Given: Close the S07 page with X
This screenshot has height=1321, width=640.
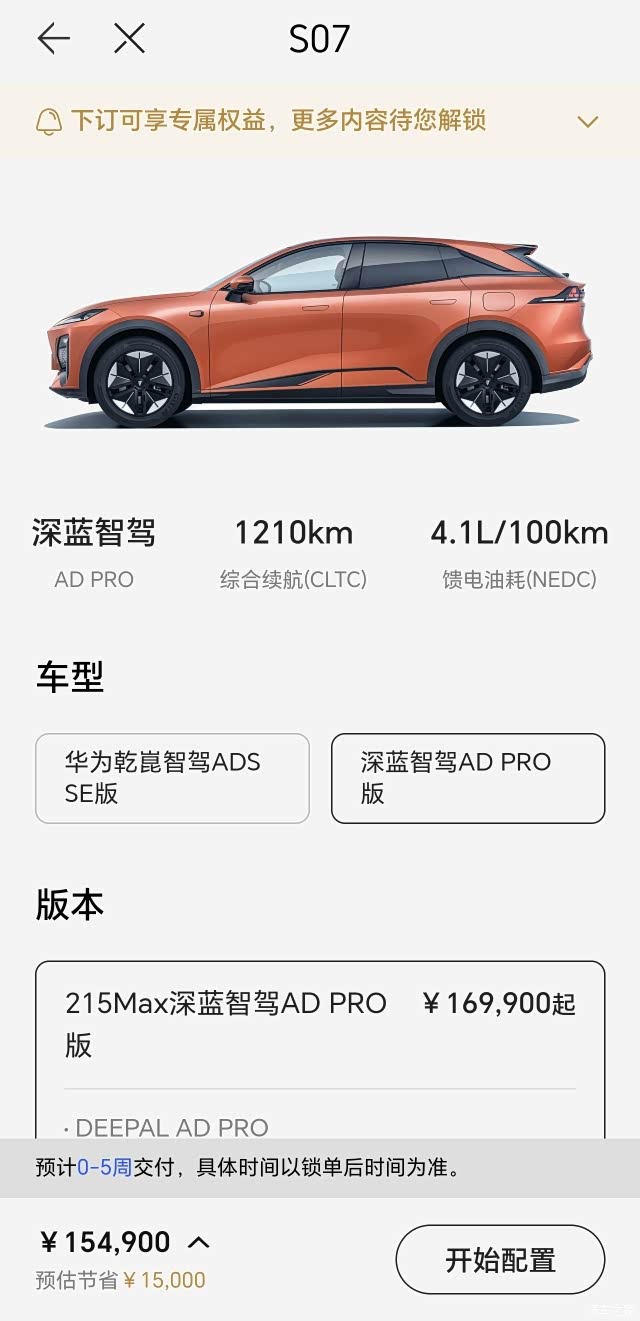Looking at the screenshot, I should [x=130, y=39].
